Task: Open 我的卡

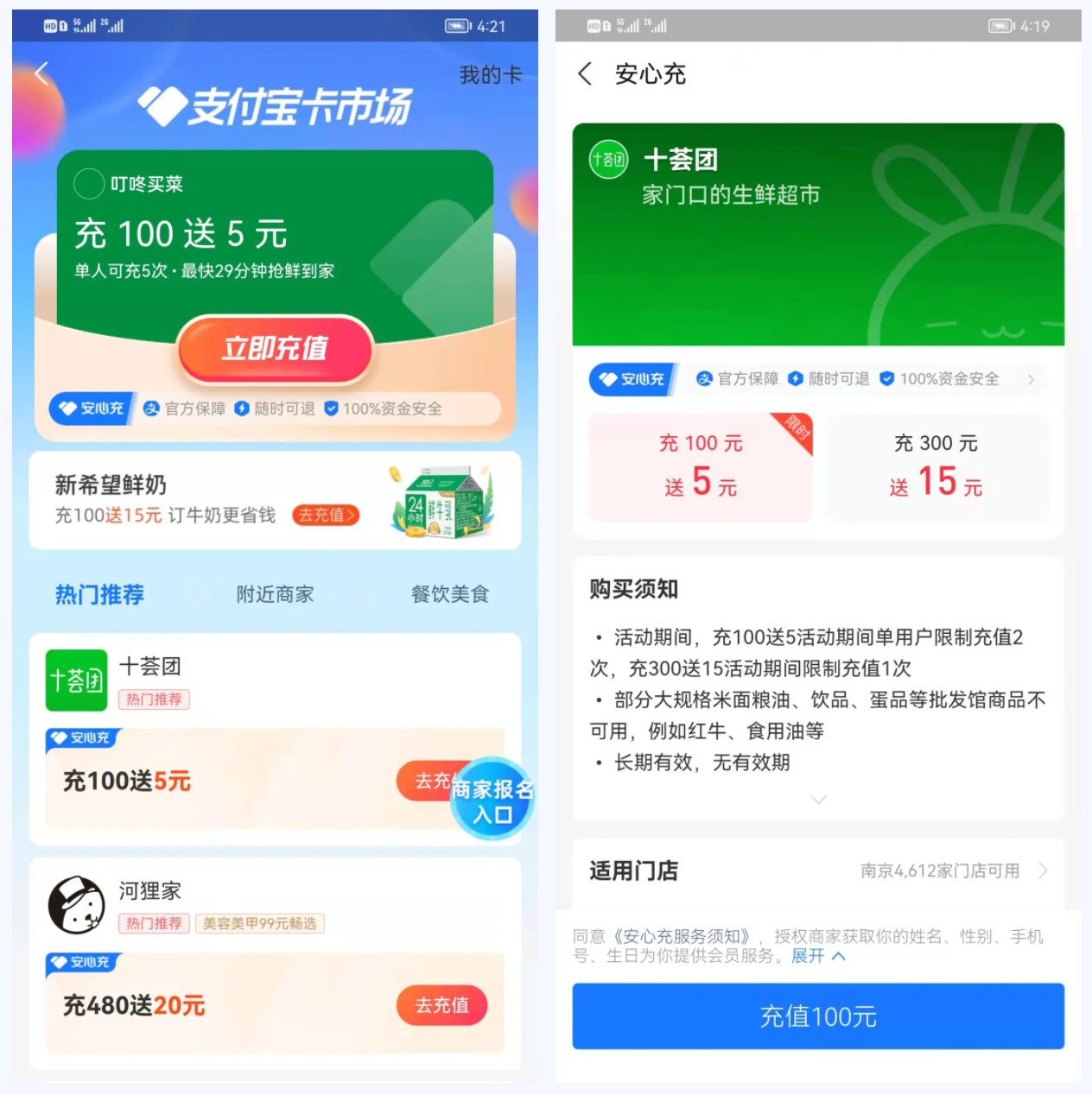Action: [x=490, y=75]
